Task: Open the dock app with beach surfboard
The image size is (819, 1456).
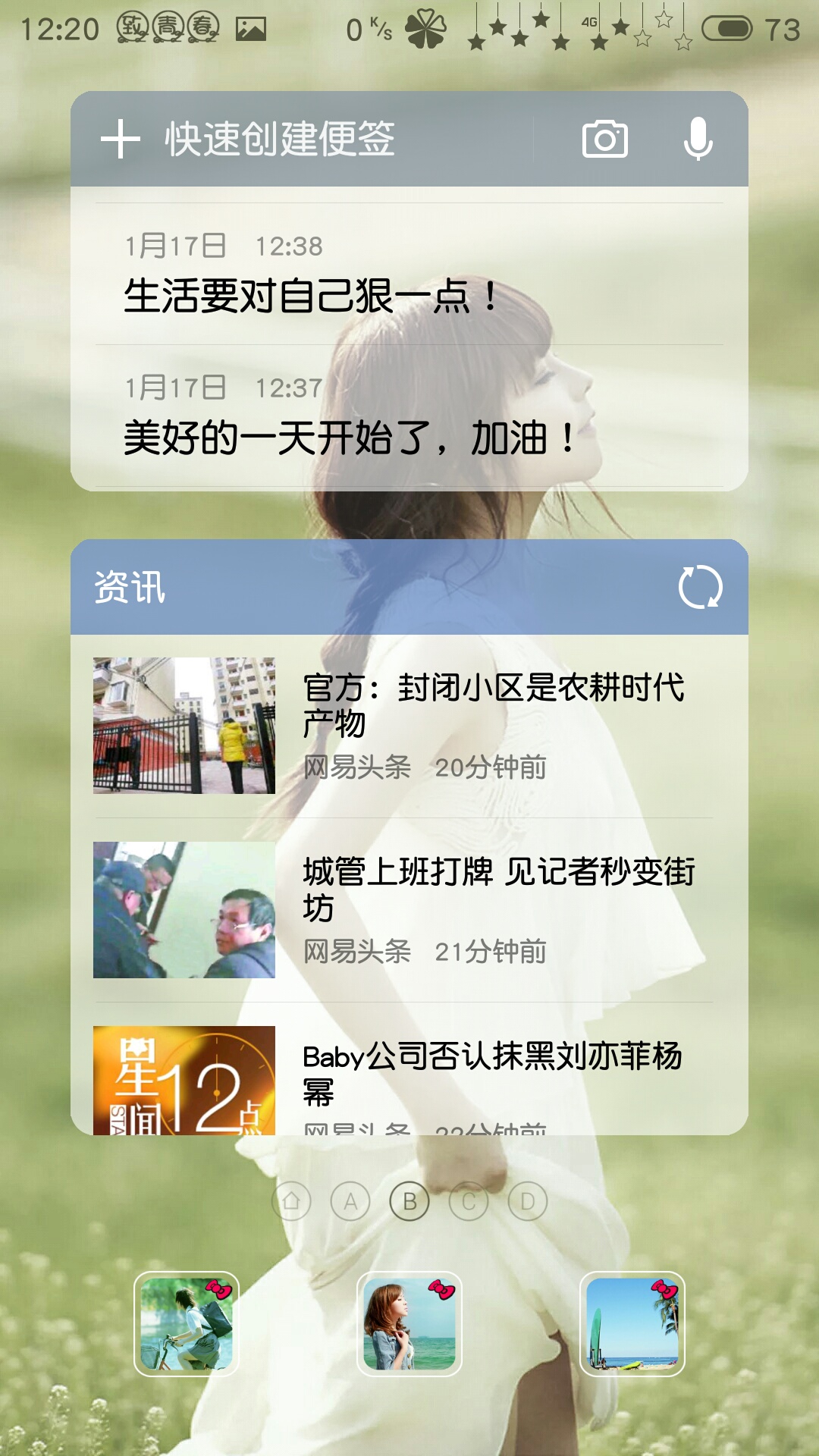Action: (x=632, y=1324)
